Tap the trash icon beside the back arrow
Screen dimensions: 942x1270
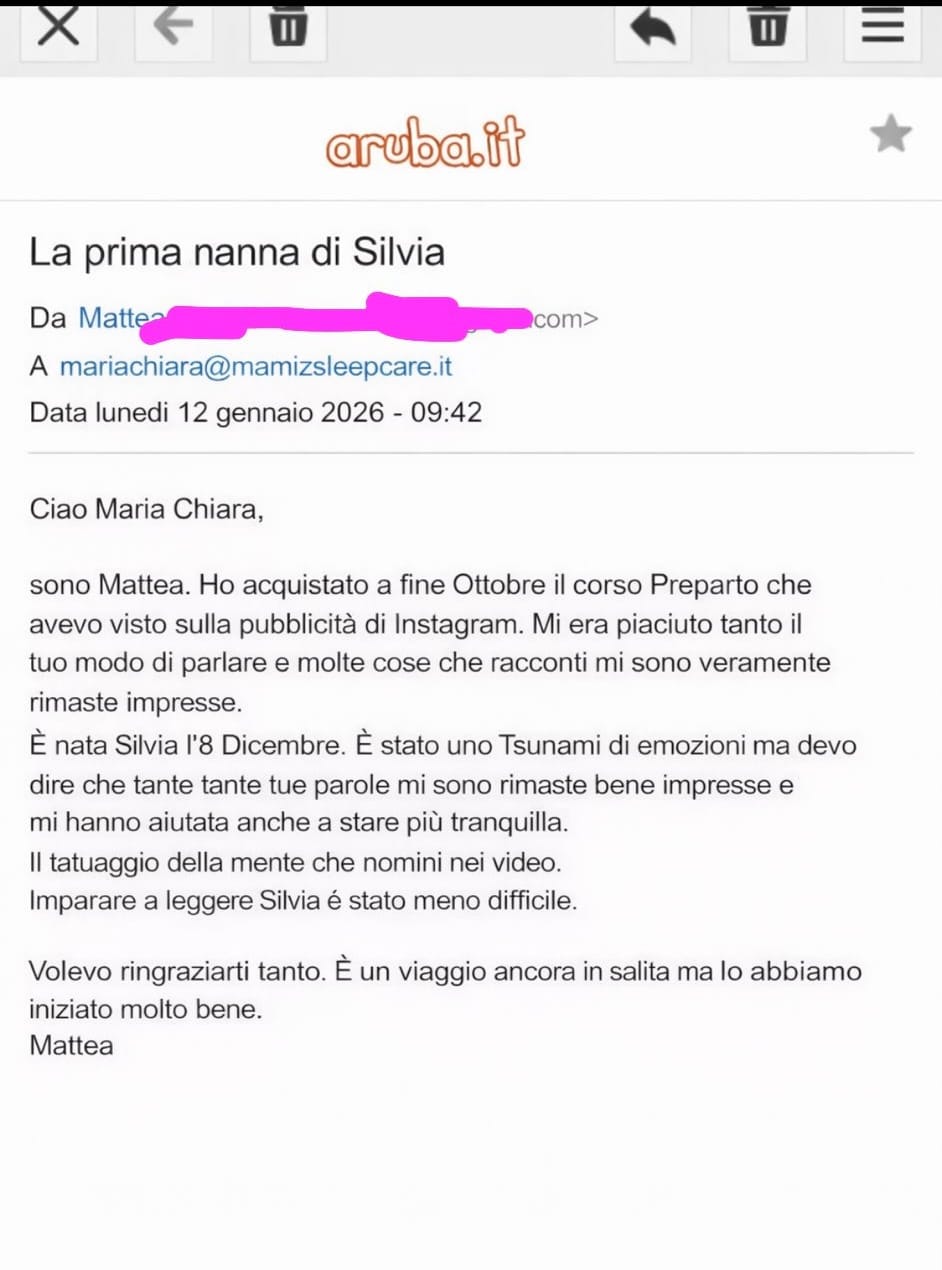click(289, 28)
